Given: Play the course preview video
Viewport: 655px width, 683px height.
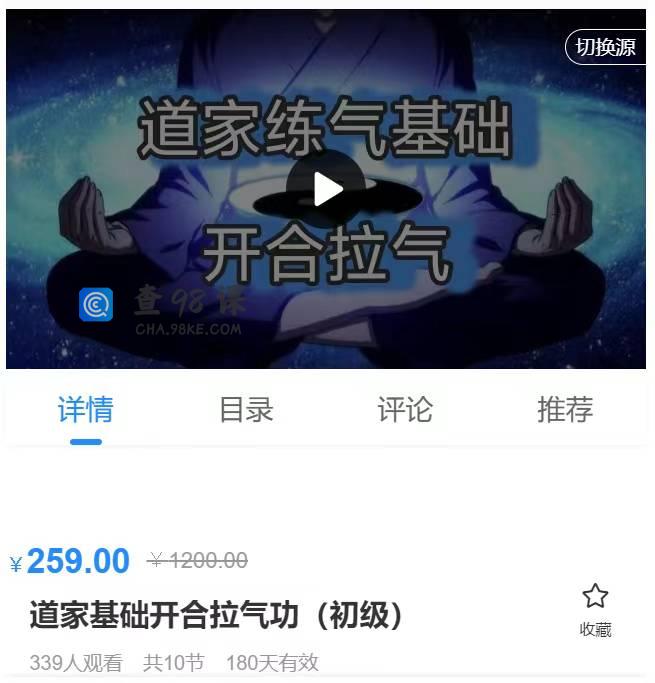Looking at the screenshot, I should [326, 189].
